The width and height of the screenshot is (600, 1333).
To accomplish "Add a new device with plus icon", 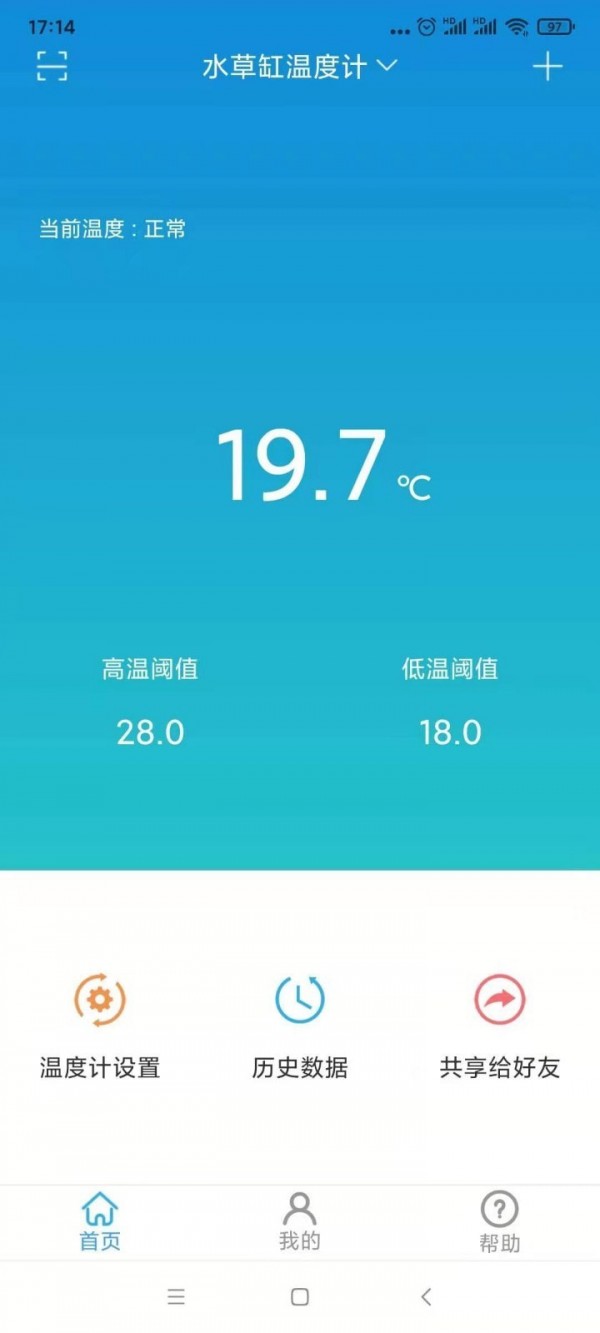I will [x=547, y=67].
